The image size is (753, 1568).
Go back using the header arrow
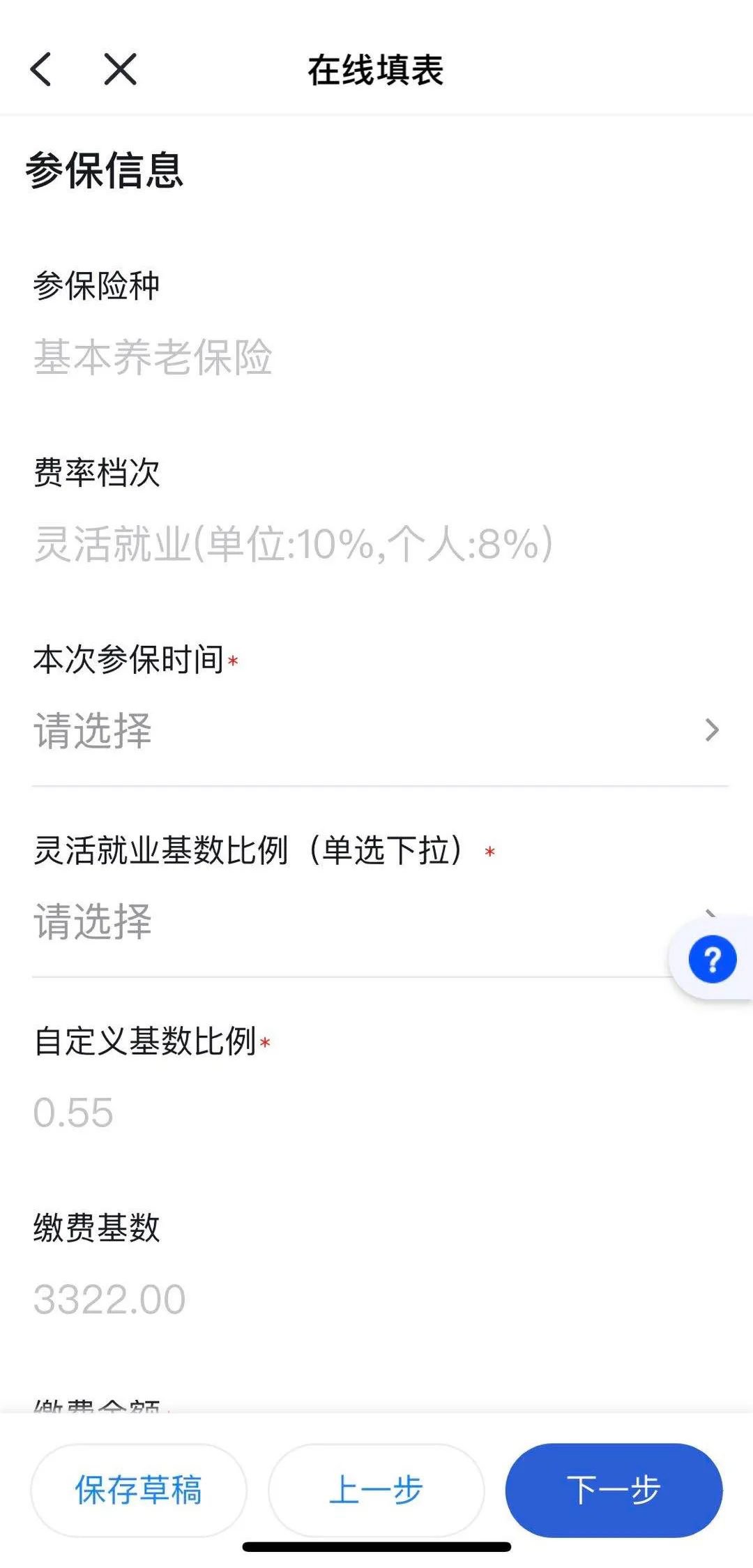[42, 70]
